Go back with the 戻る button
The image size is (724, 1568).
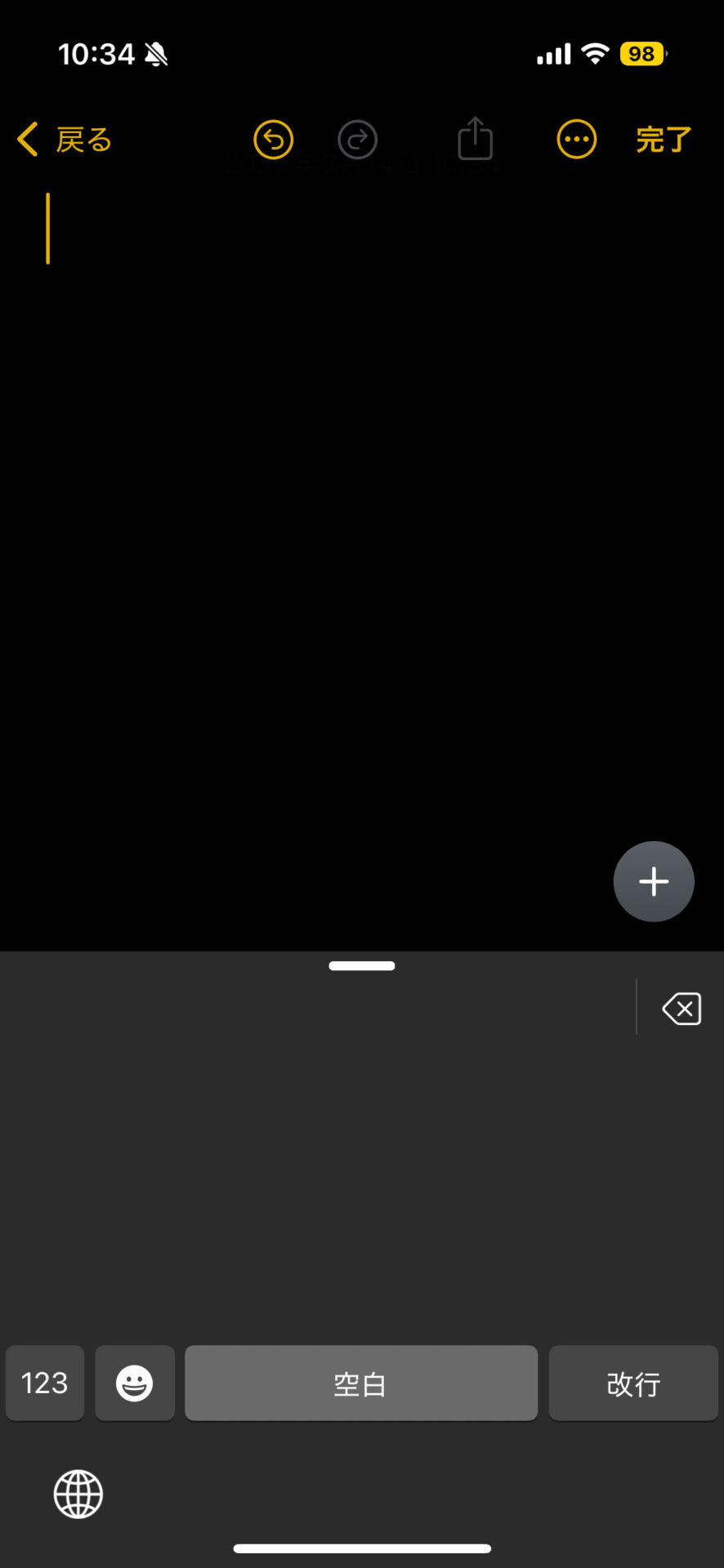(65, 140)
